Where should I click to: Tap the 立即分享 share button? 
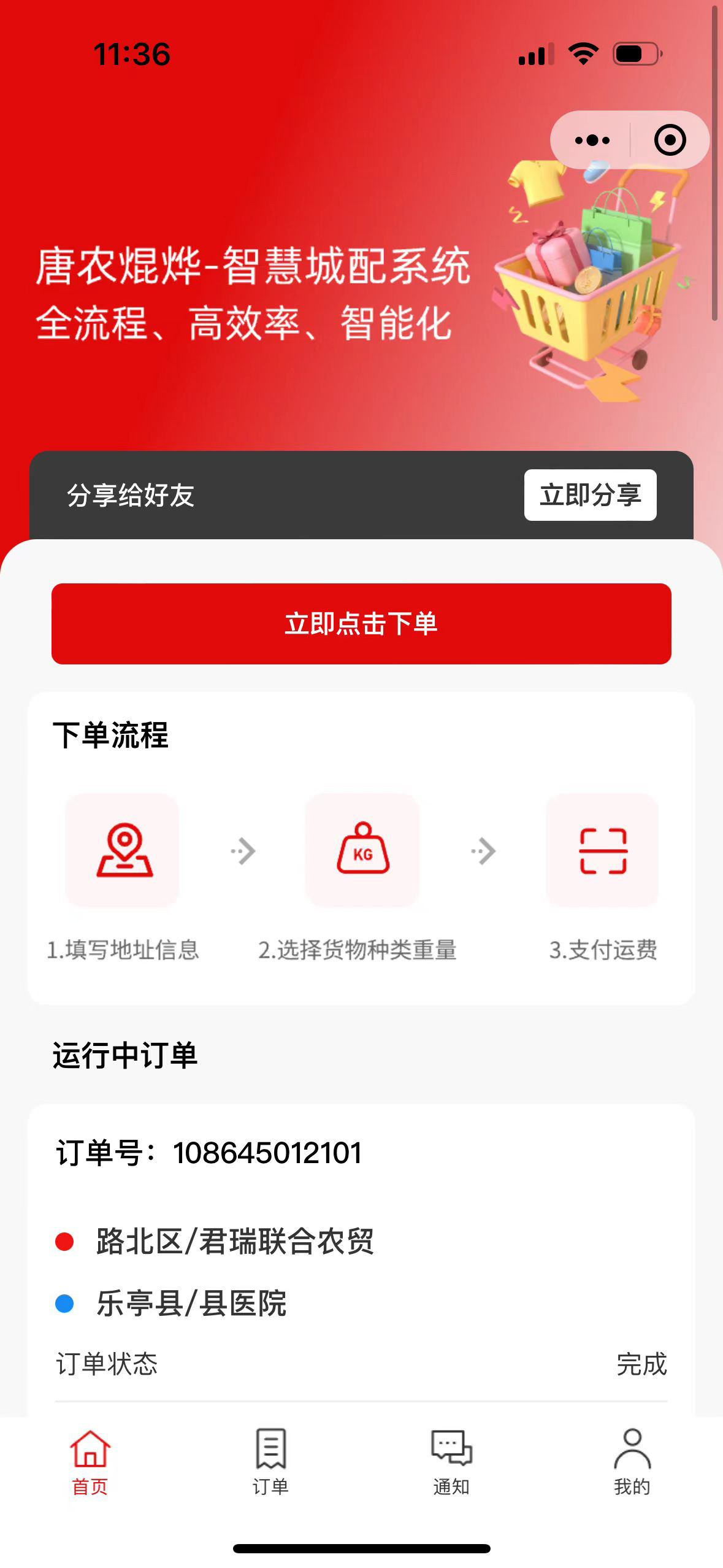click(x=589, y=494)
